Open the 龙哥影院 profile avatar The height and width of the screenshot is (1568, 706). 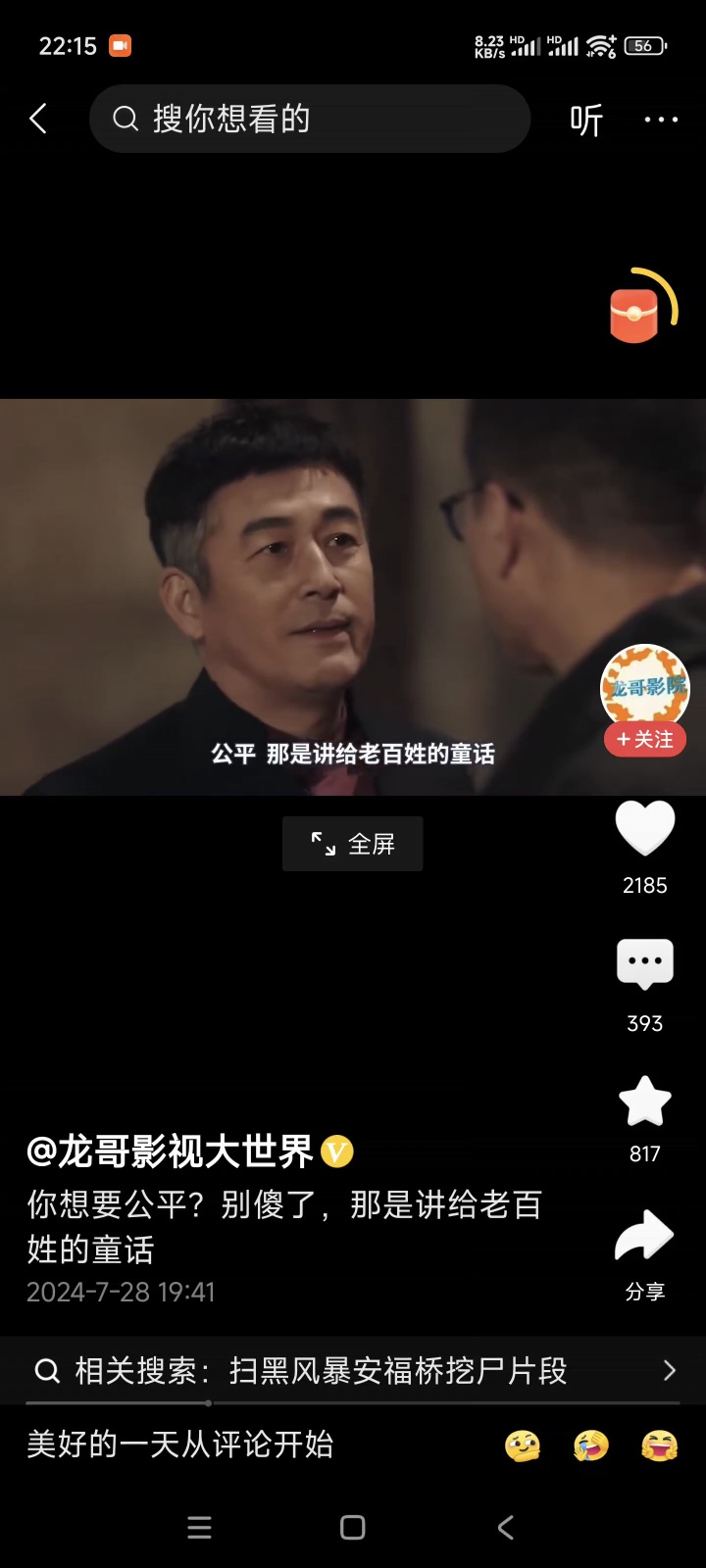click(x=644, y=686)
